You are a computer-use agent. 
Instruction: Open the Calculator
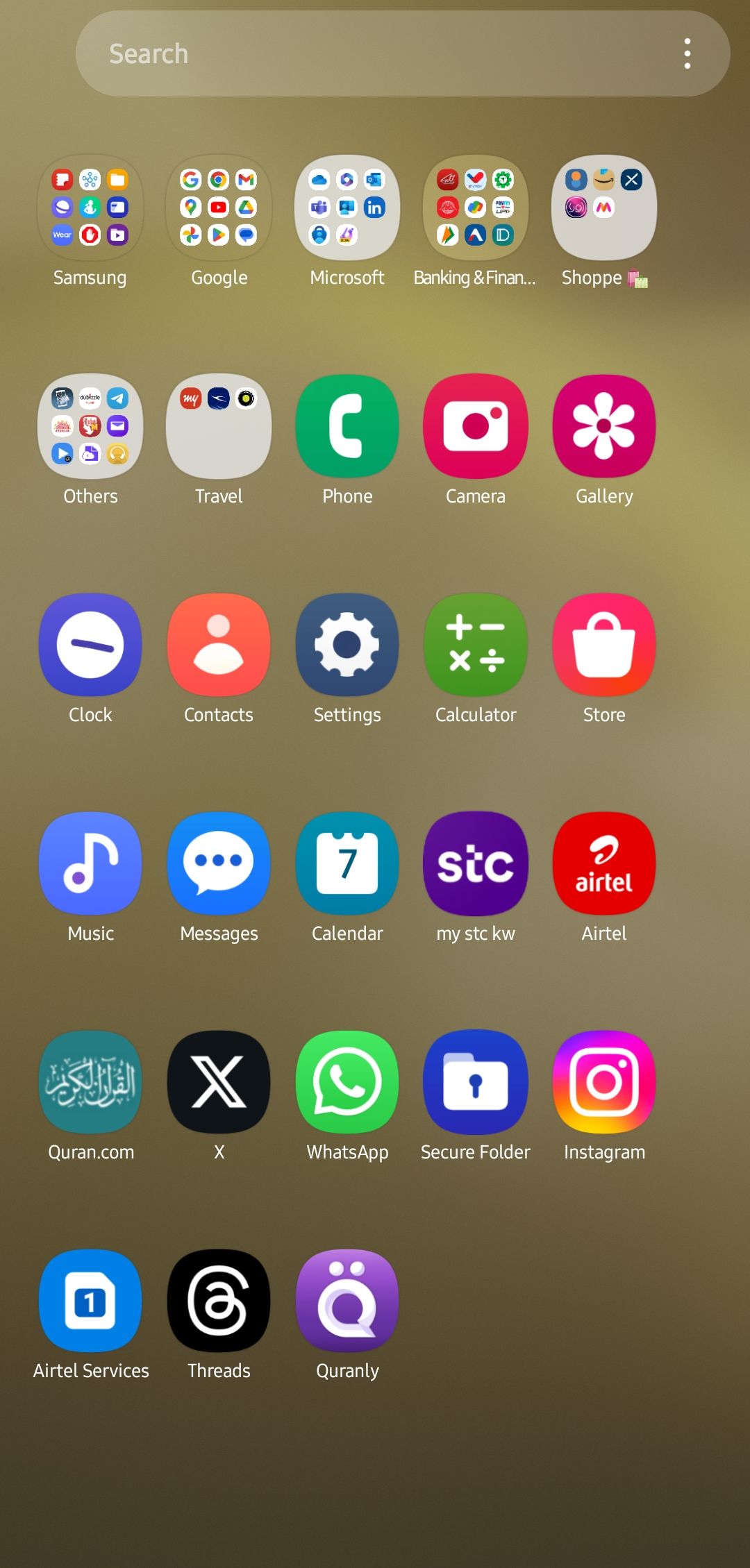point(476,644)
